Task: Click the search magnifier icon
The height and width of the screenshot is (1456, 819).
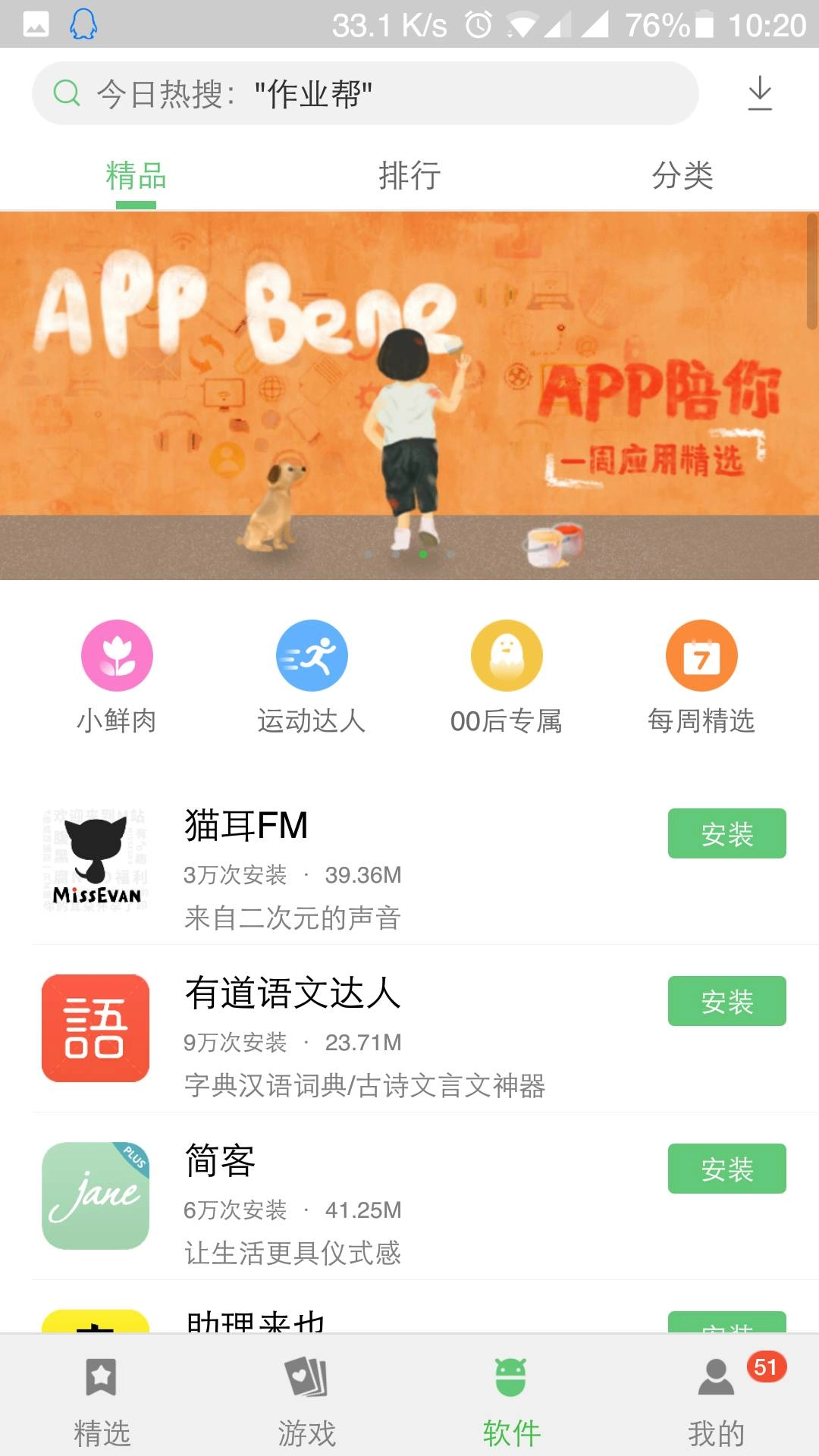Action: (67, 93)
